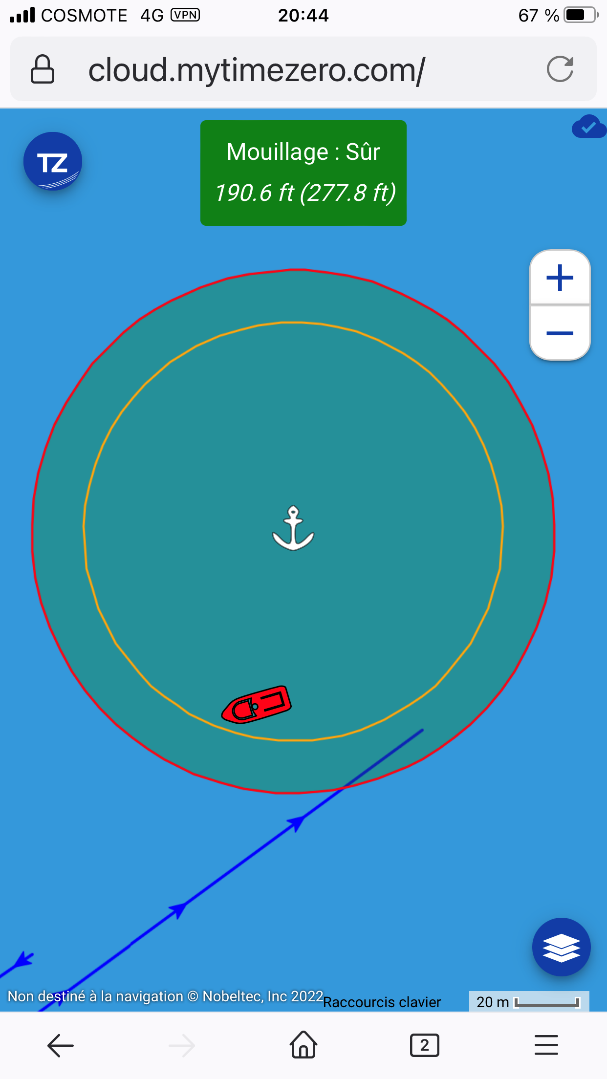Open the browser tabs switcher

[x=424, y=1046]
